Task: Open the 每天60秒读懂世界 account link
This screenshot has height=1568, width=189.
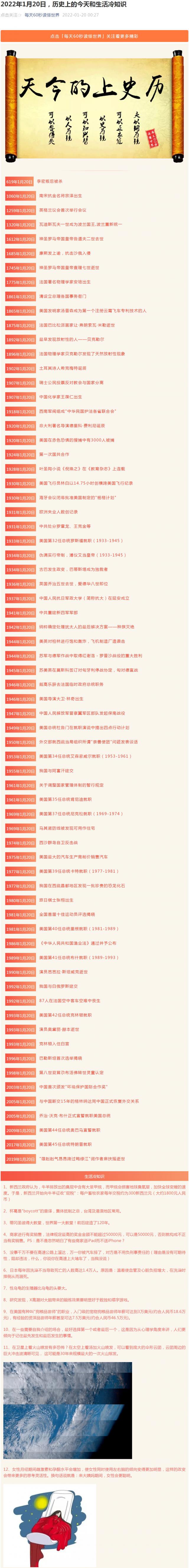Action: [41, 15]
